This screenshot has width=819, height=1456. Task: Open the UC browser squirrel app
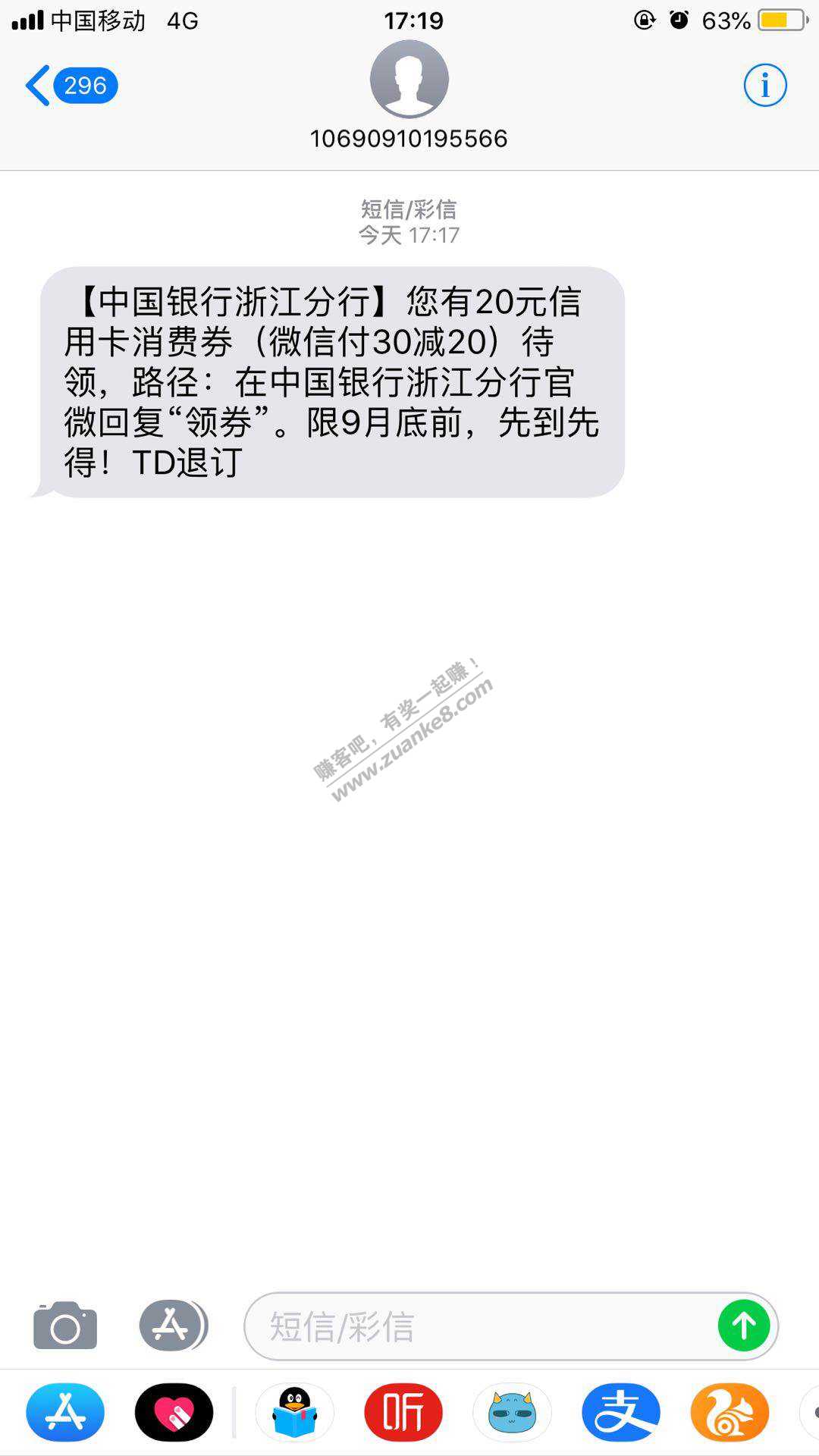point(730,1412)
